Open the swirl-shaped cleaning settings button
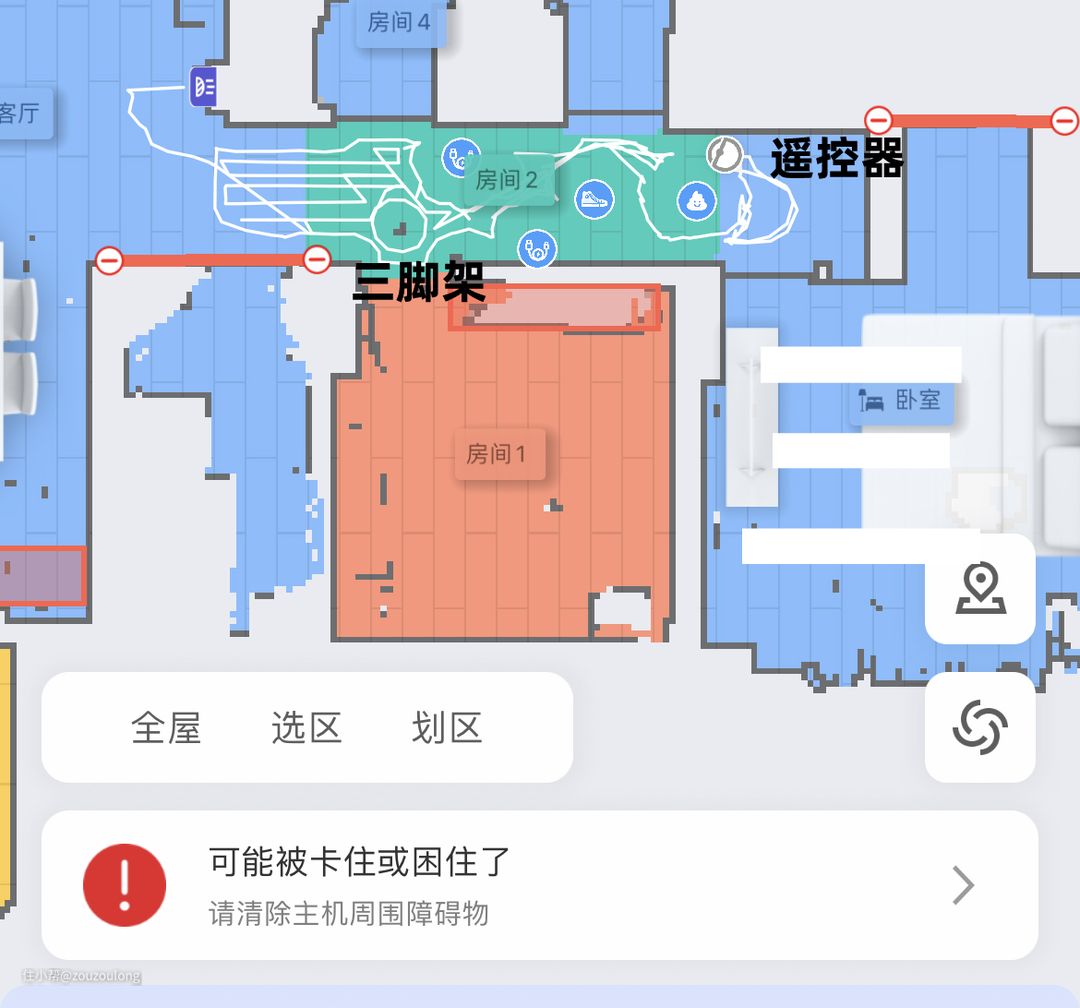 point(980,727)
